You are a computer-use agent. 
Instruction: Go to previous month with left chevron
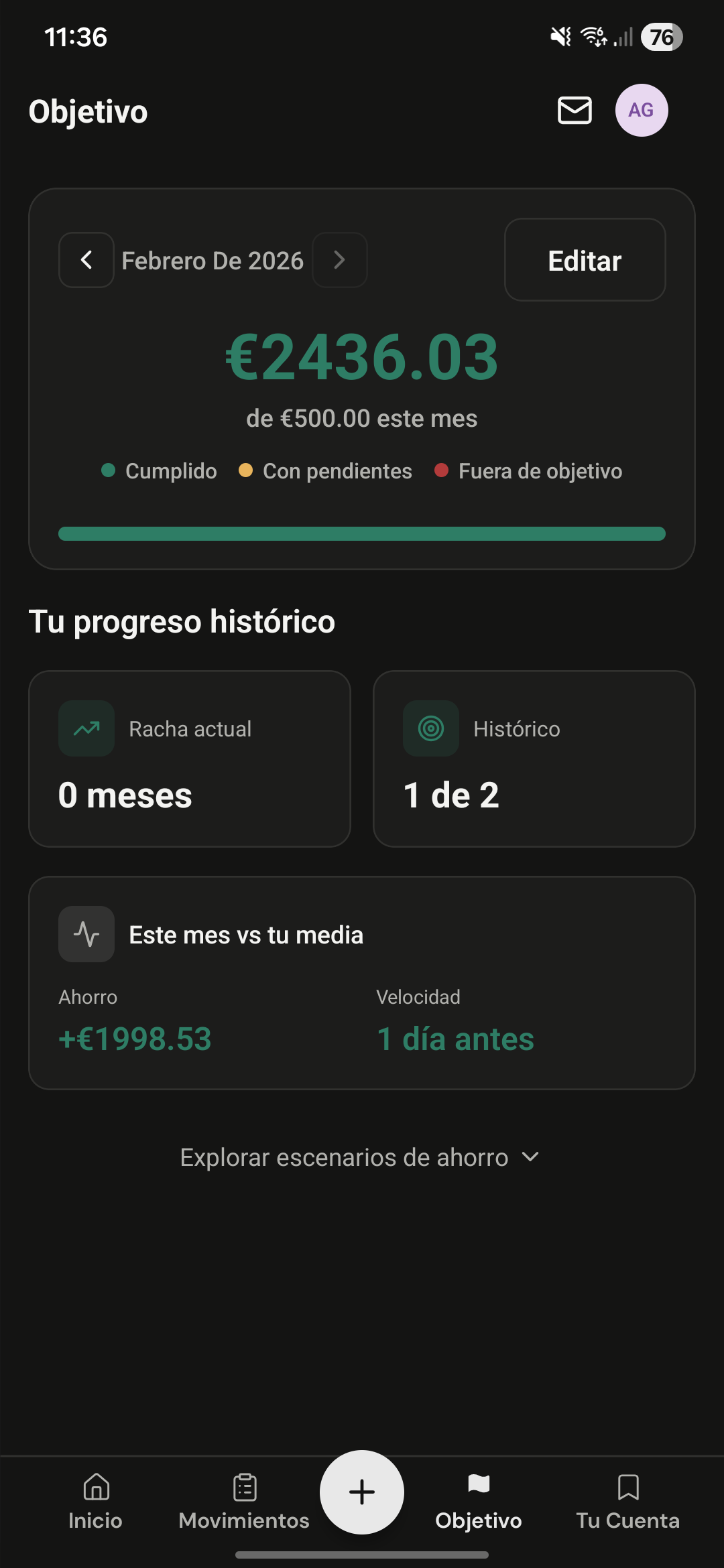coord(86,260)
